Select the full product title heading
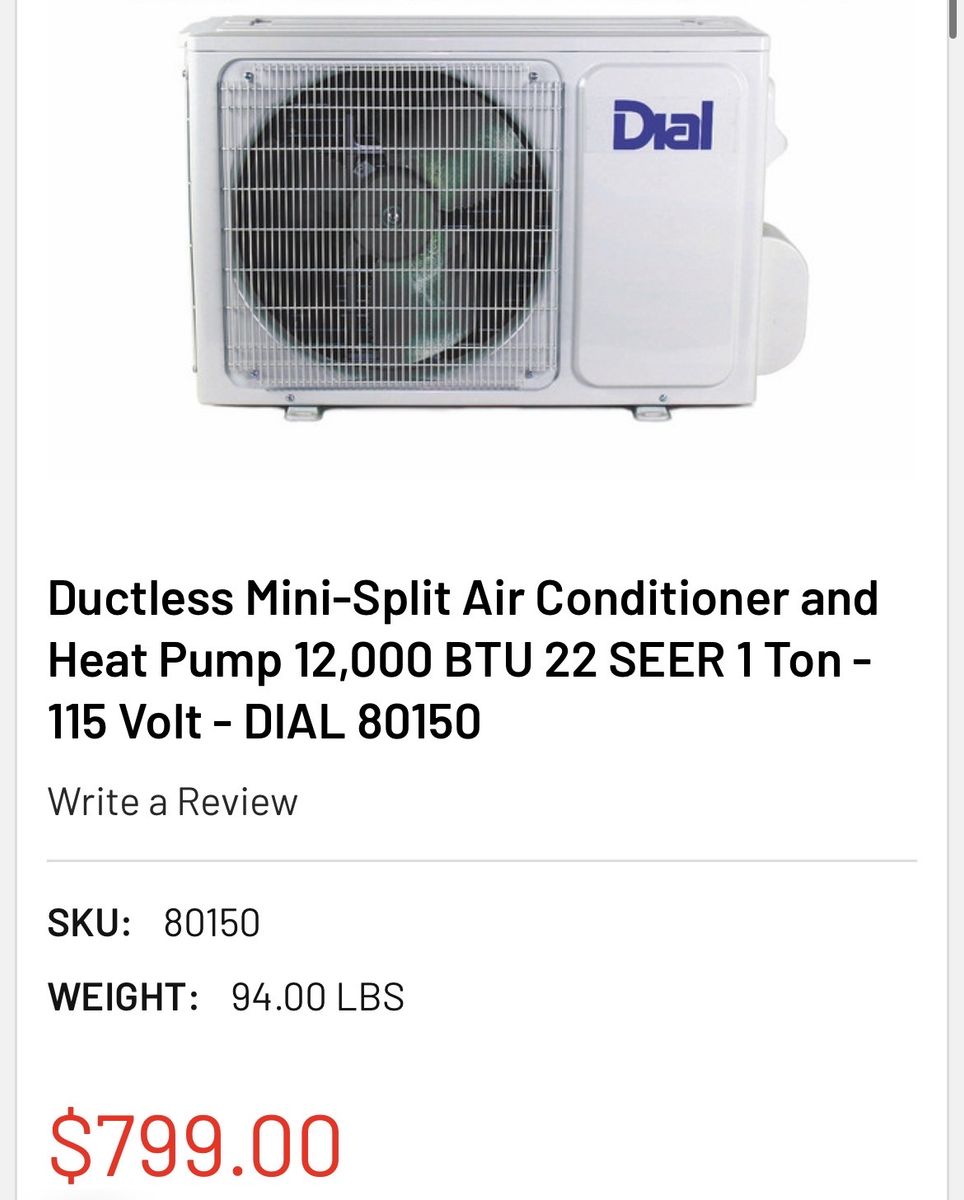The height and width of the screenshot is (1200, 964). [x=465, y=658]
